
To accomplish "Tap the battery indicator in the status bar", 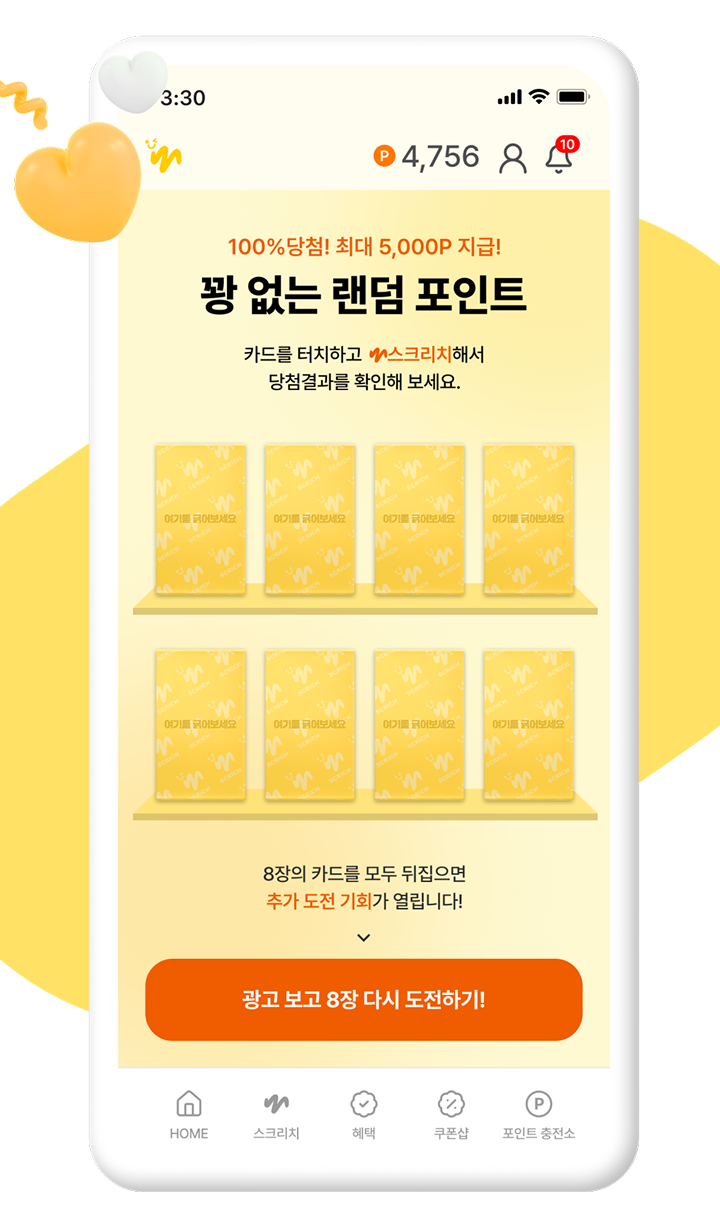I will 572,97.
